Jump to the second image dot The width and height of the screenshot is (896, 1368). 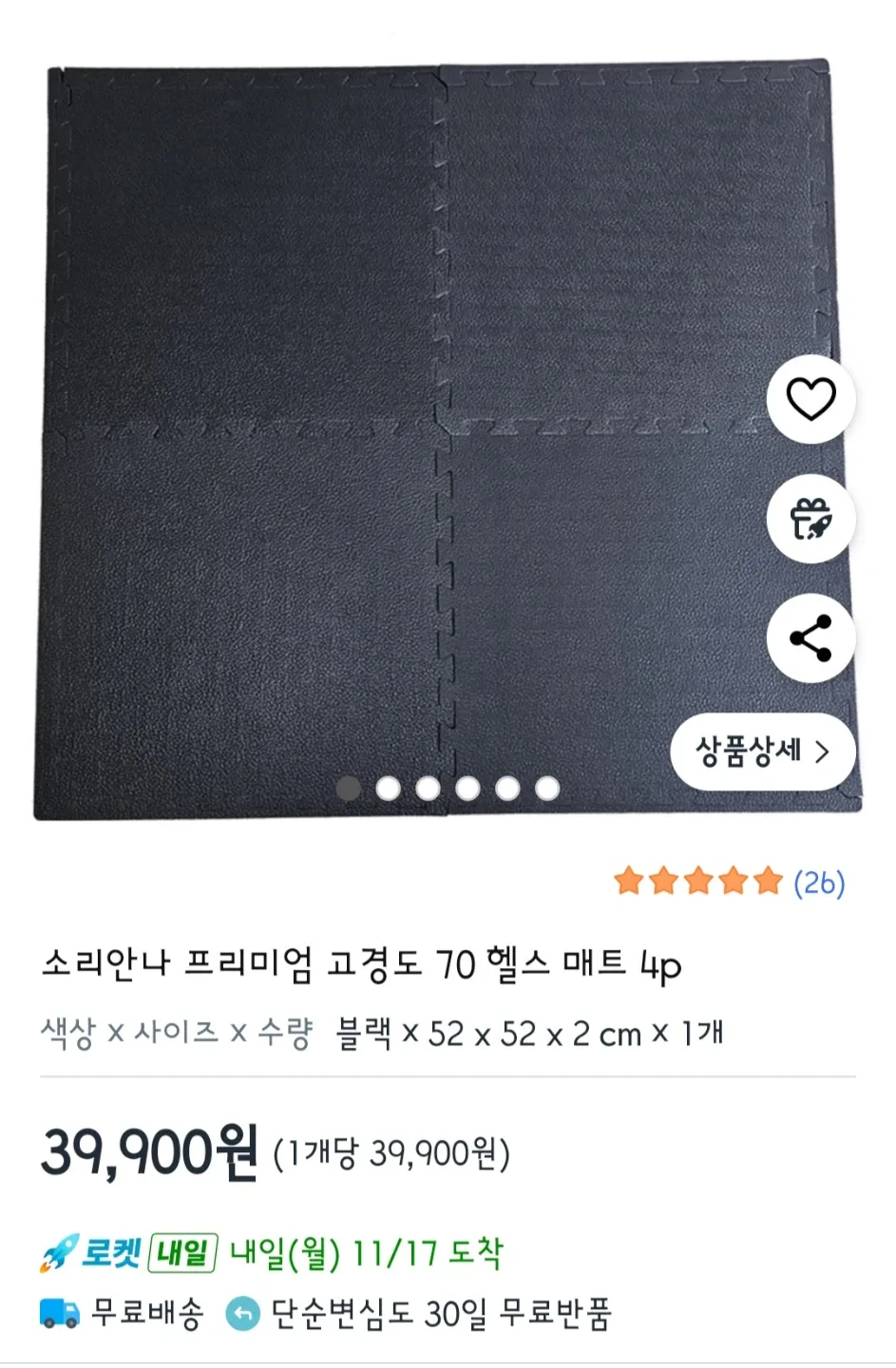pos(388,788)
